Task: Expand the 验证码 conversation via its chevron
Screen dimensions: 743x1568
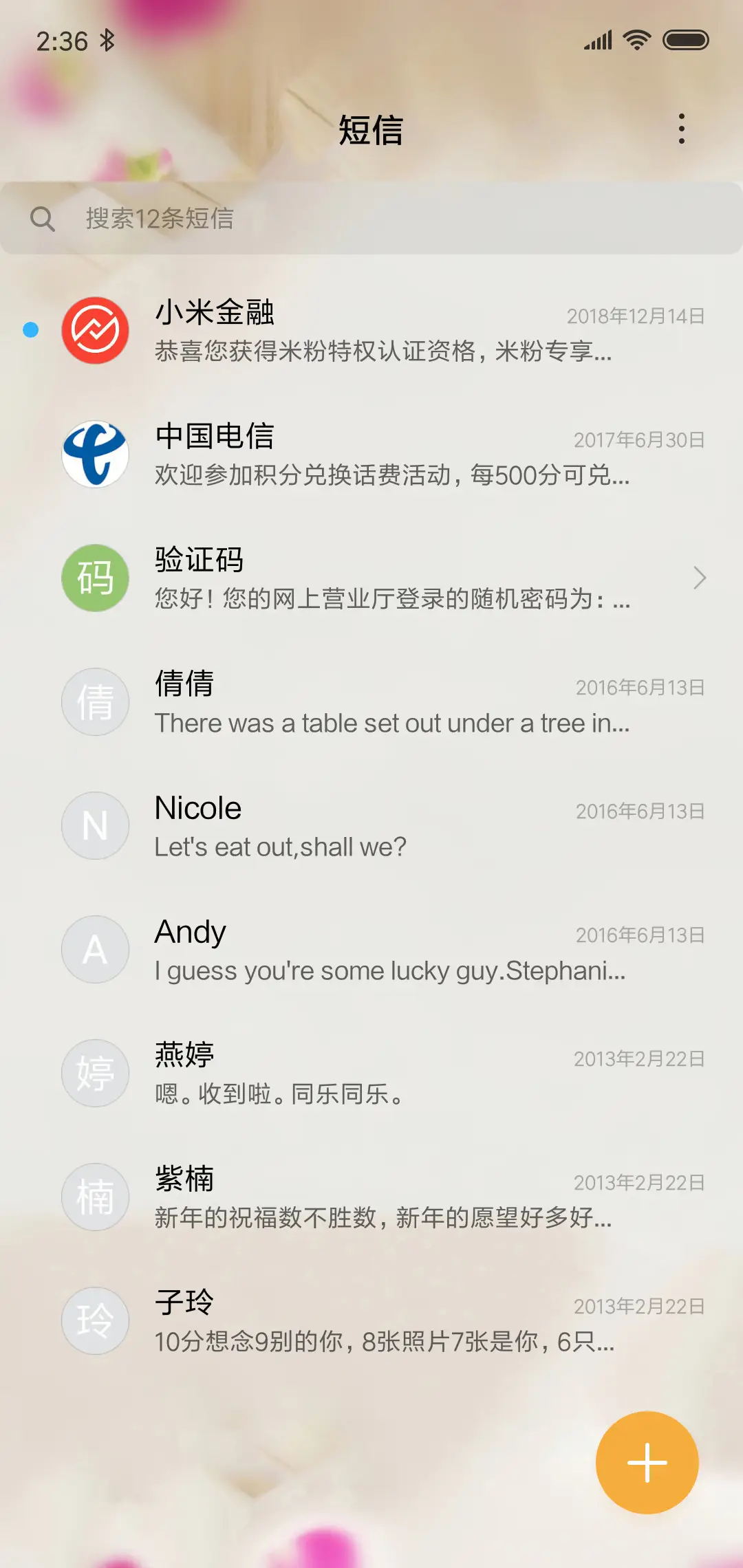Action: point(700,578)
